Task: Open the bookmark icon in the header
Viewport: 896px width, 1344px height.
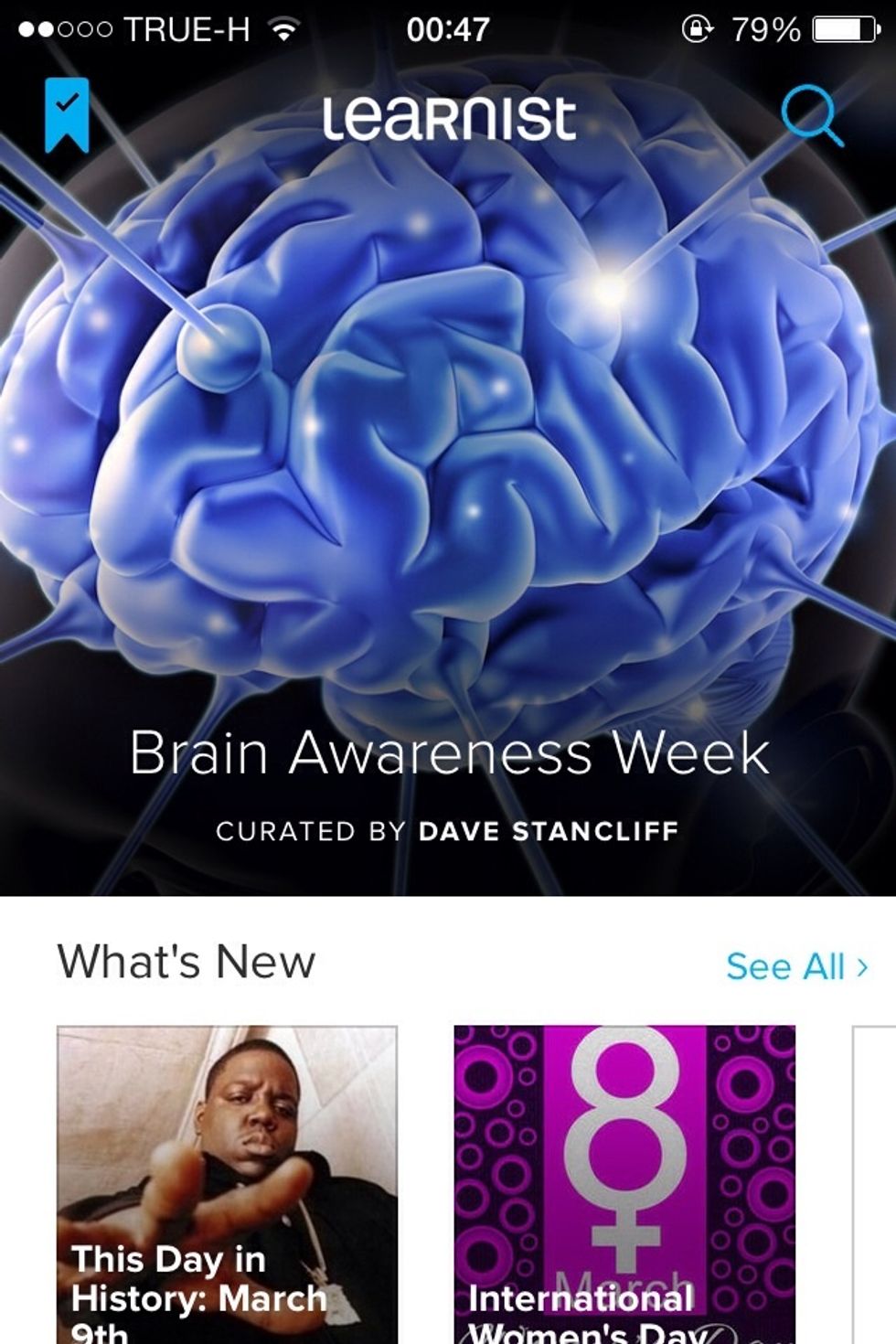Action: 67,115
